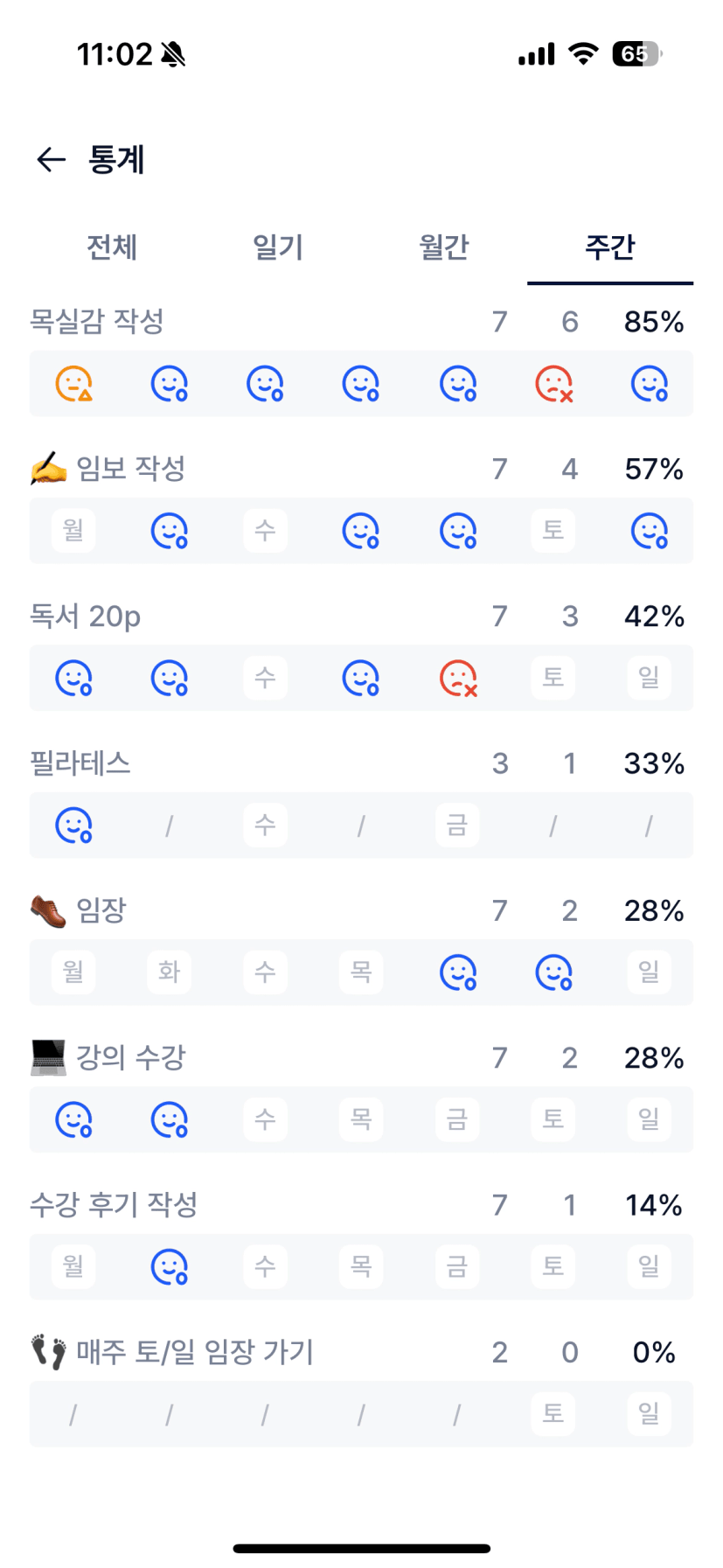Viewport: 723px width, 1568px height.
Task: Open the 임보 작성 habit row
Action: pos(130,469)
